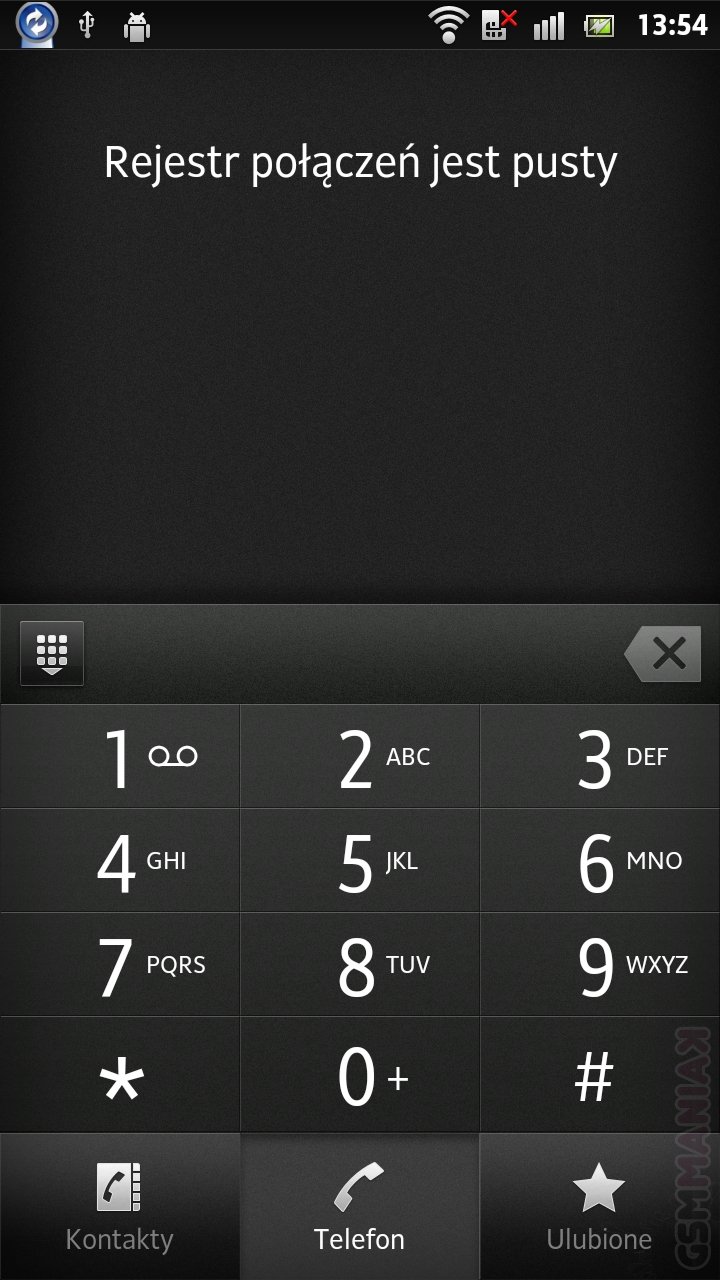Enter the star symbol key
The width and height of the screenshot is (720, 1280).
120,1076
